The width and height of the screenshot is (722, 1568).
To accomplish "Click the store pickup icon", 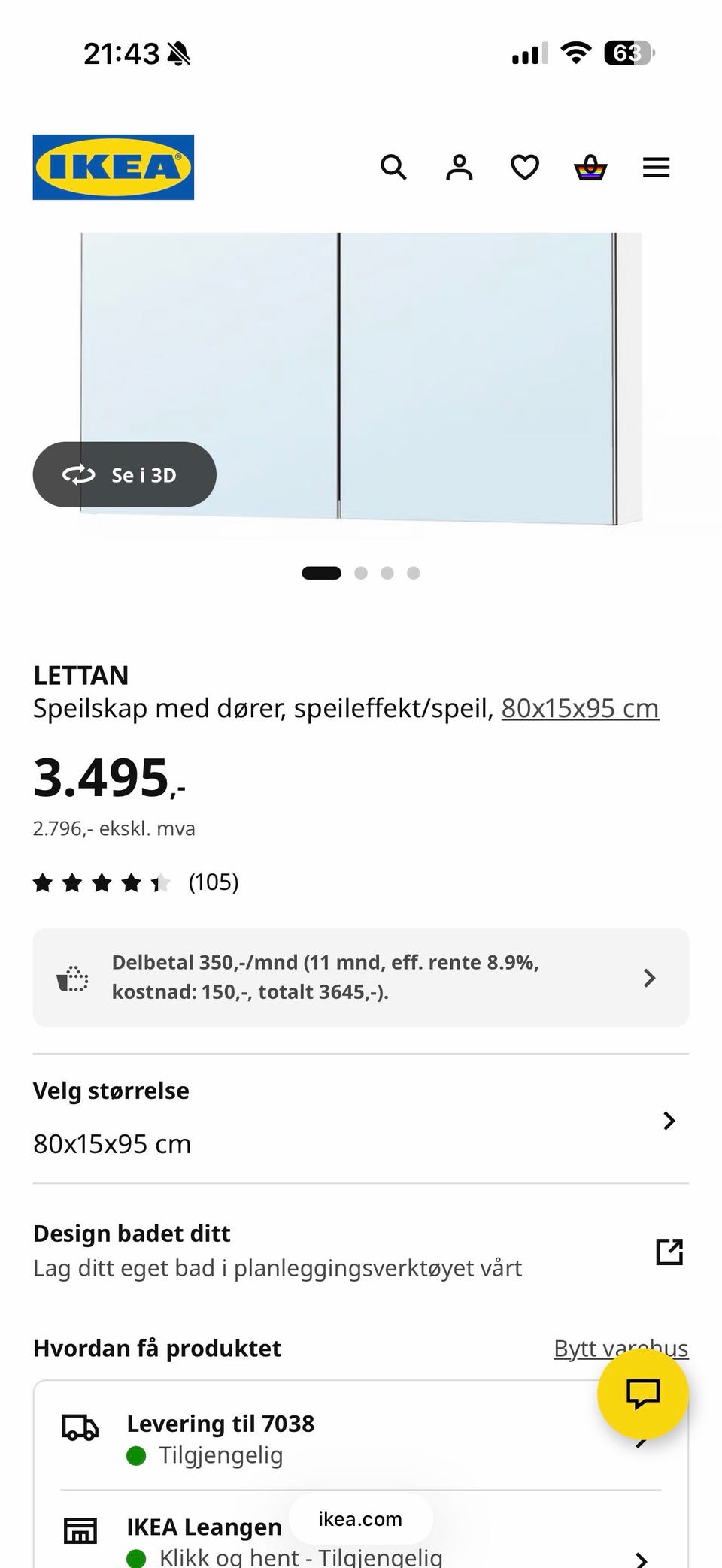I will 81,1530.
